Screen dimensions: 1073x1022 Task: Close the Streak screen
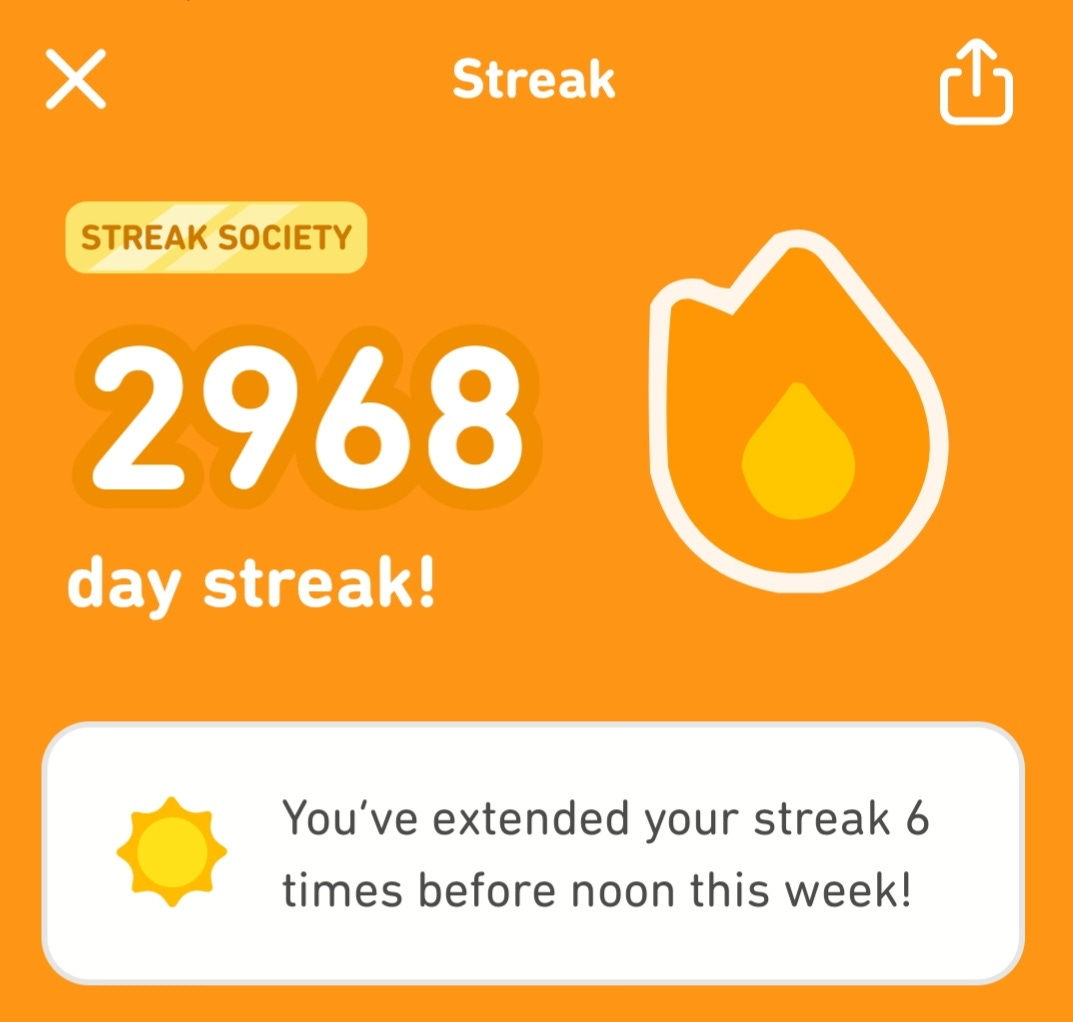(76, 79)
